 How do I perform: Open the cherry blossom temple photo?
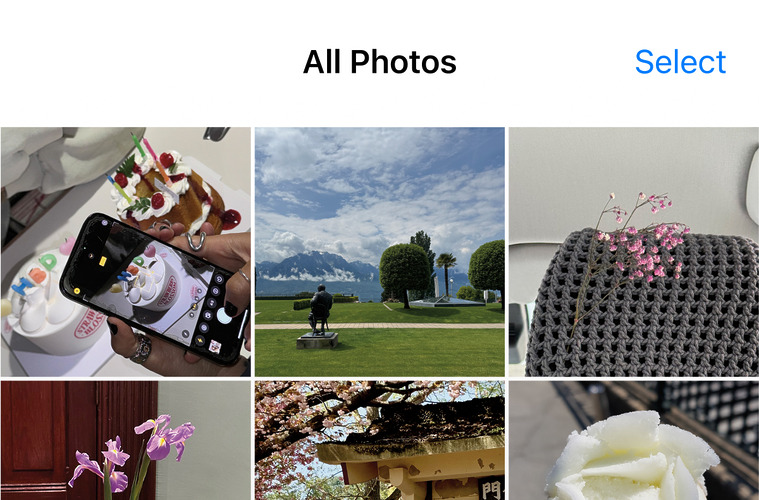click(379, 441)
